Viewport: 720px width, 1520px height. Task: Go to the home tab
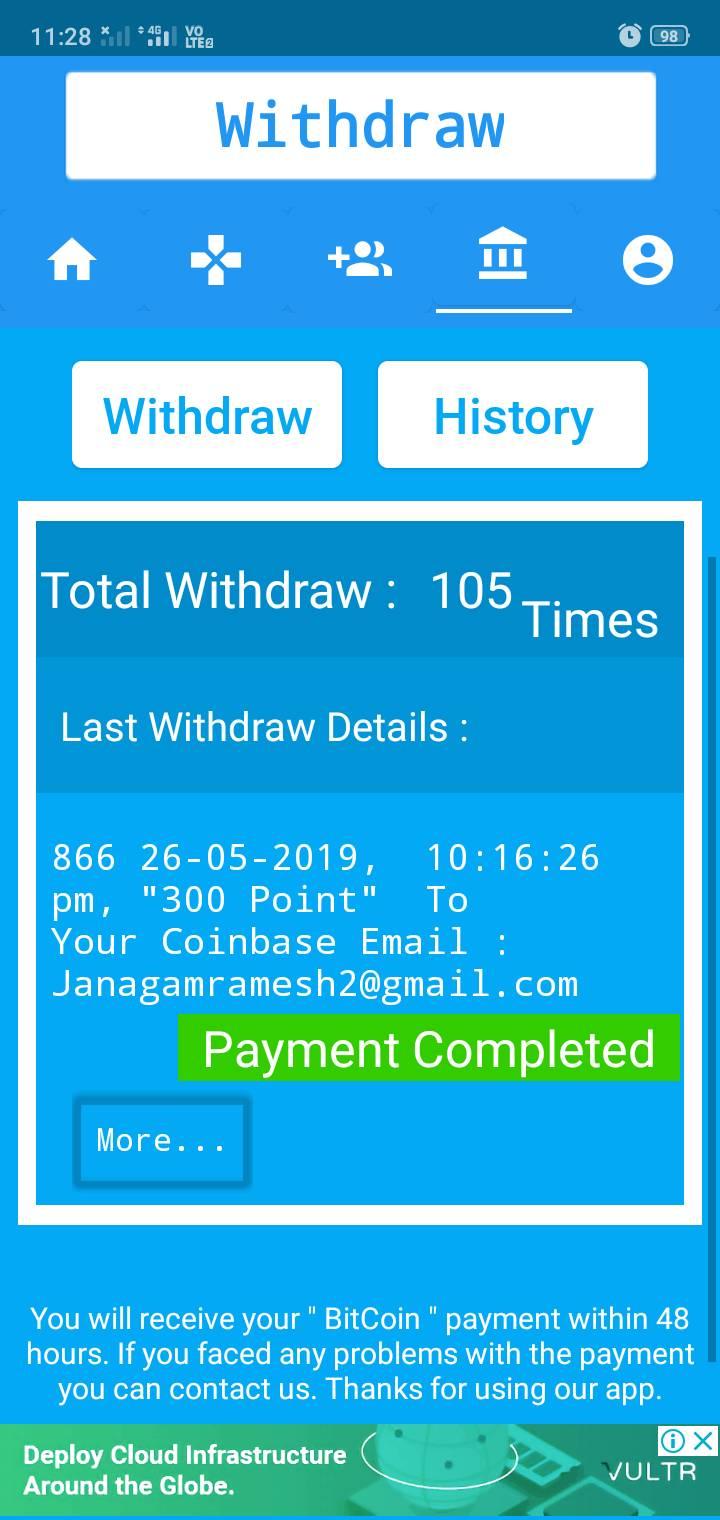pos(72,260)
